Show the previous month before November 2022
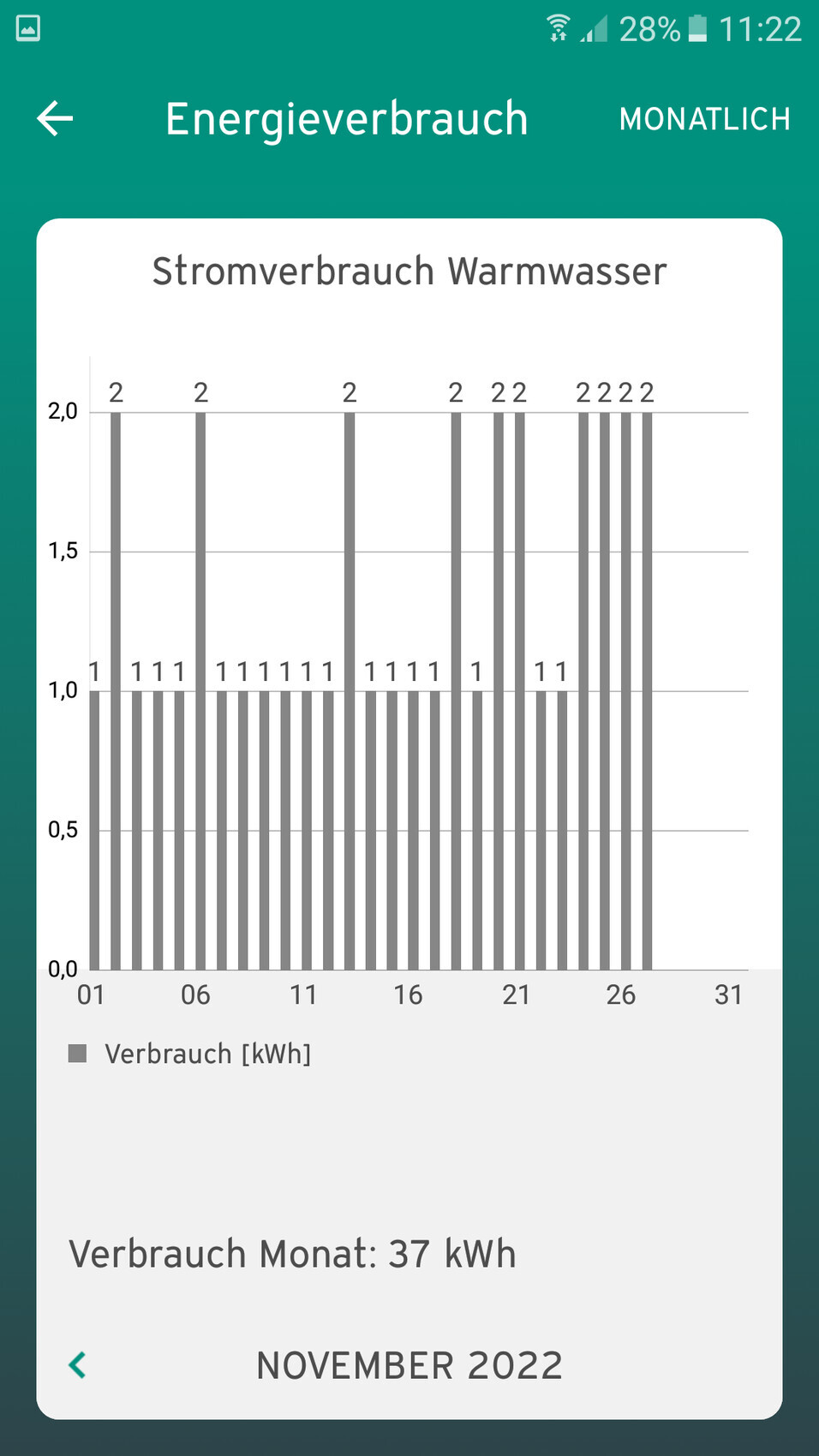819x1456 pixels. pyautogui.click(x=78, y=1364)
